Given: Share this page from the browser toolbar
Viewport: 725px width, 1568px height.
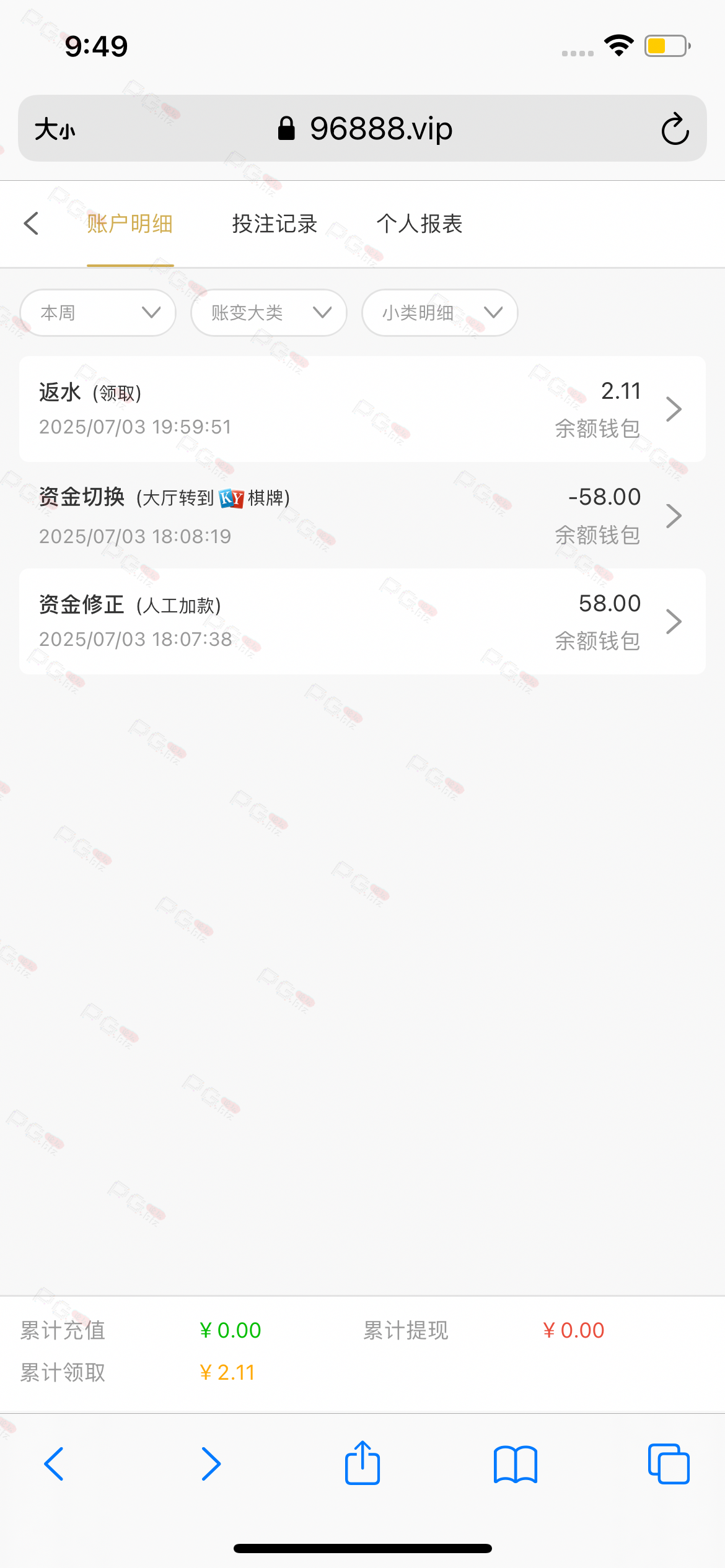Looking at the screenshot, I should coord(362,1463).
